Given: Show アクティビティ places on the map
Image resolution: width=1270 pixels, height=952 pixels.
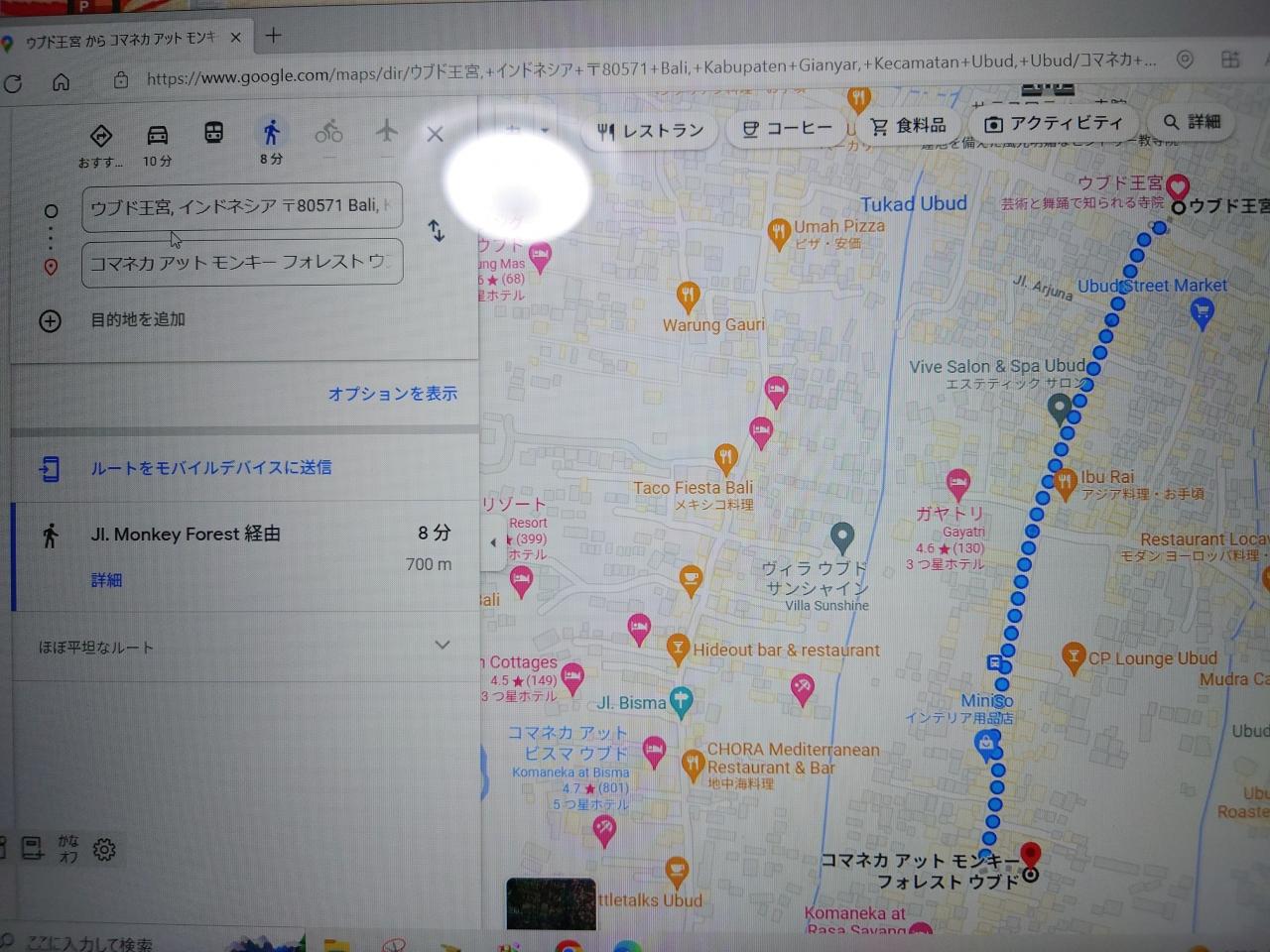Looking at the screenshot, I should 1054,124.
